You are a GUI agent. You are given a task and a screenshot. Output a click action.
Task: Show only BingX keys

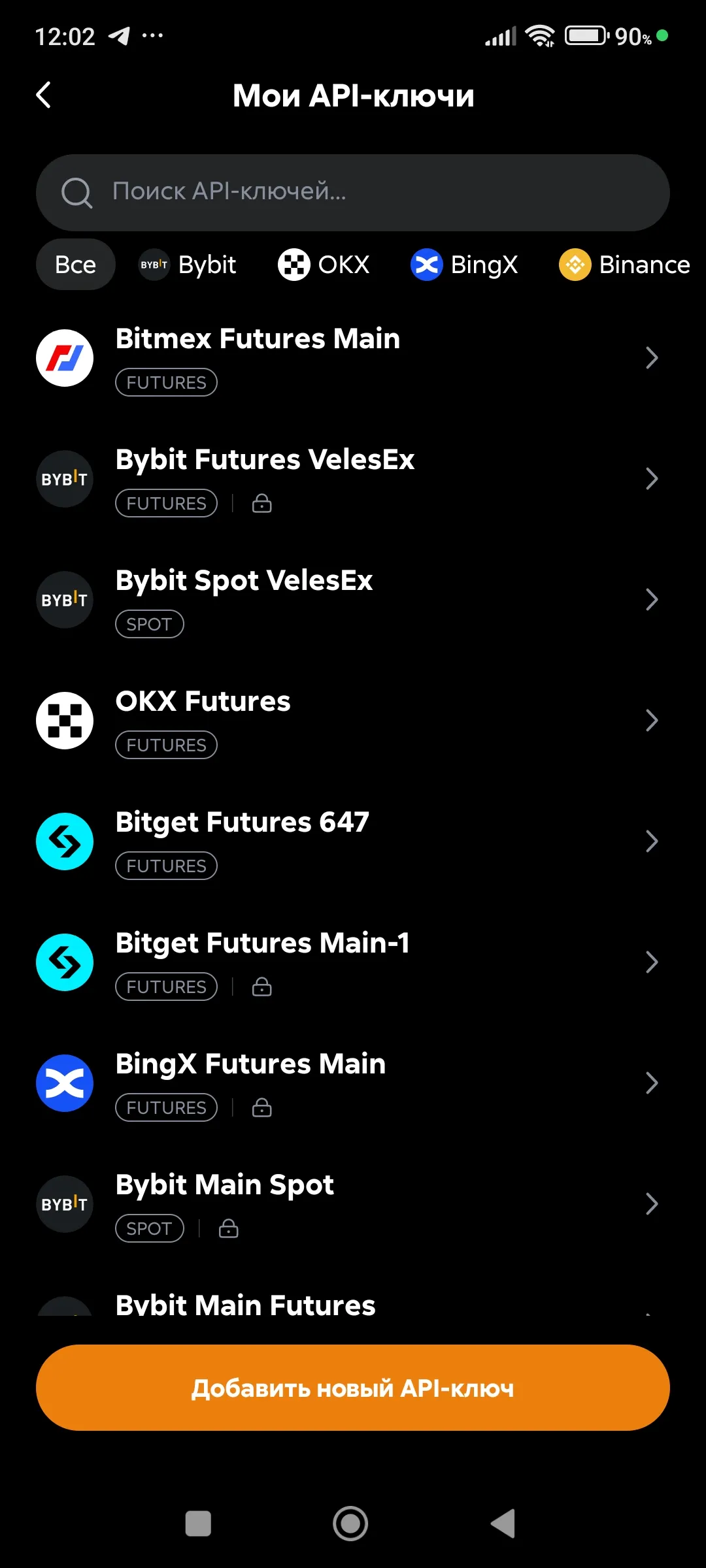[464, 265]
